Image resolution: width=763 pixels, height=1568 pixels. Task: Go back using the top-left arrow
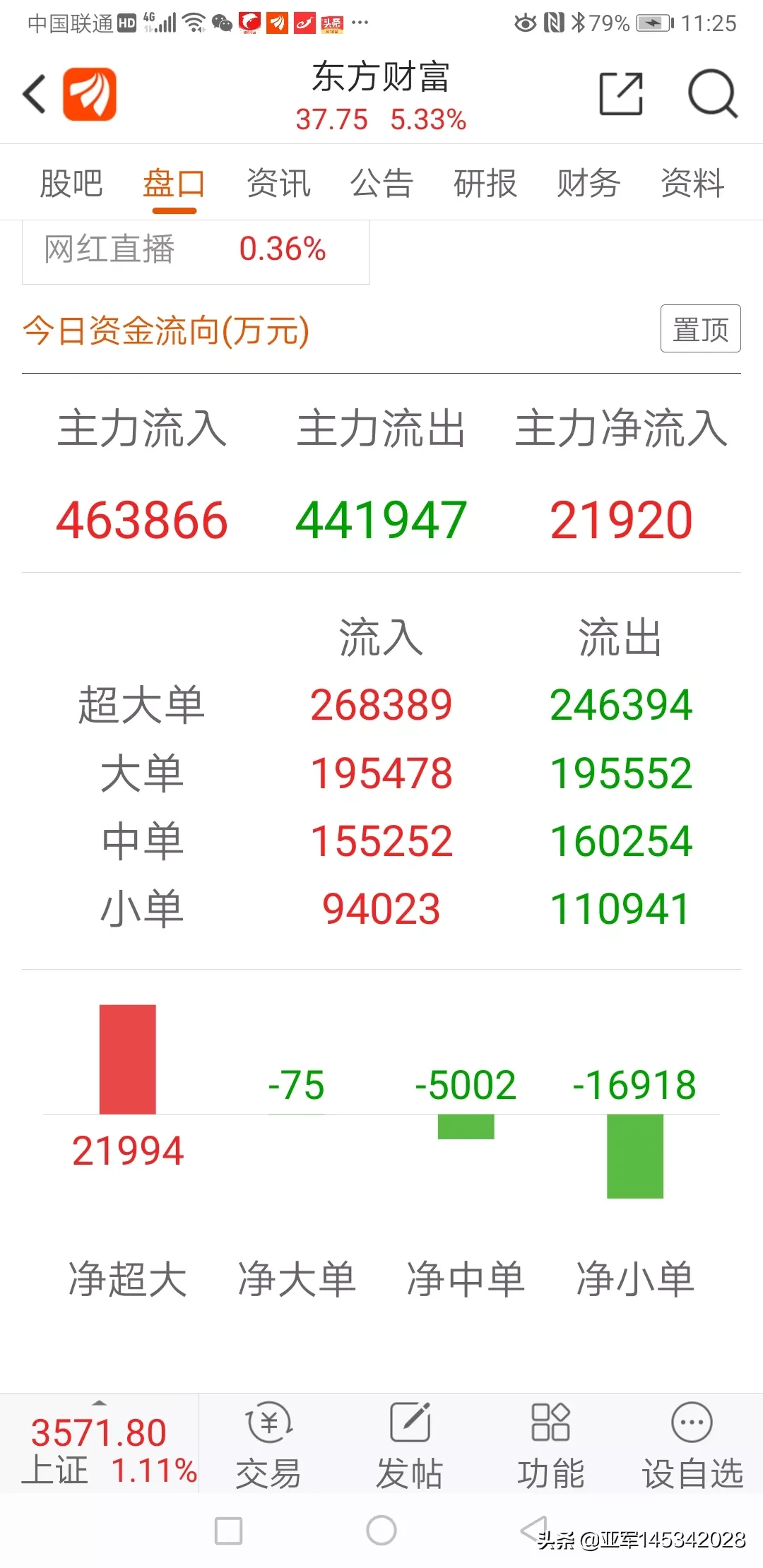35,94
